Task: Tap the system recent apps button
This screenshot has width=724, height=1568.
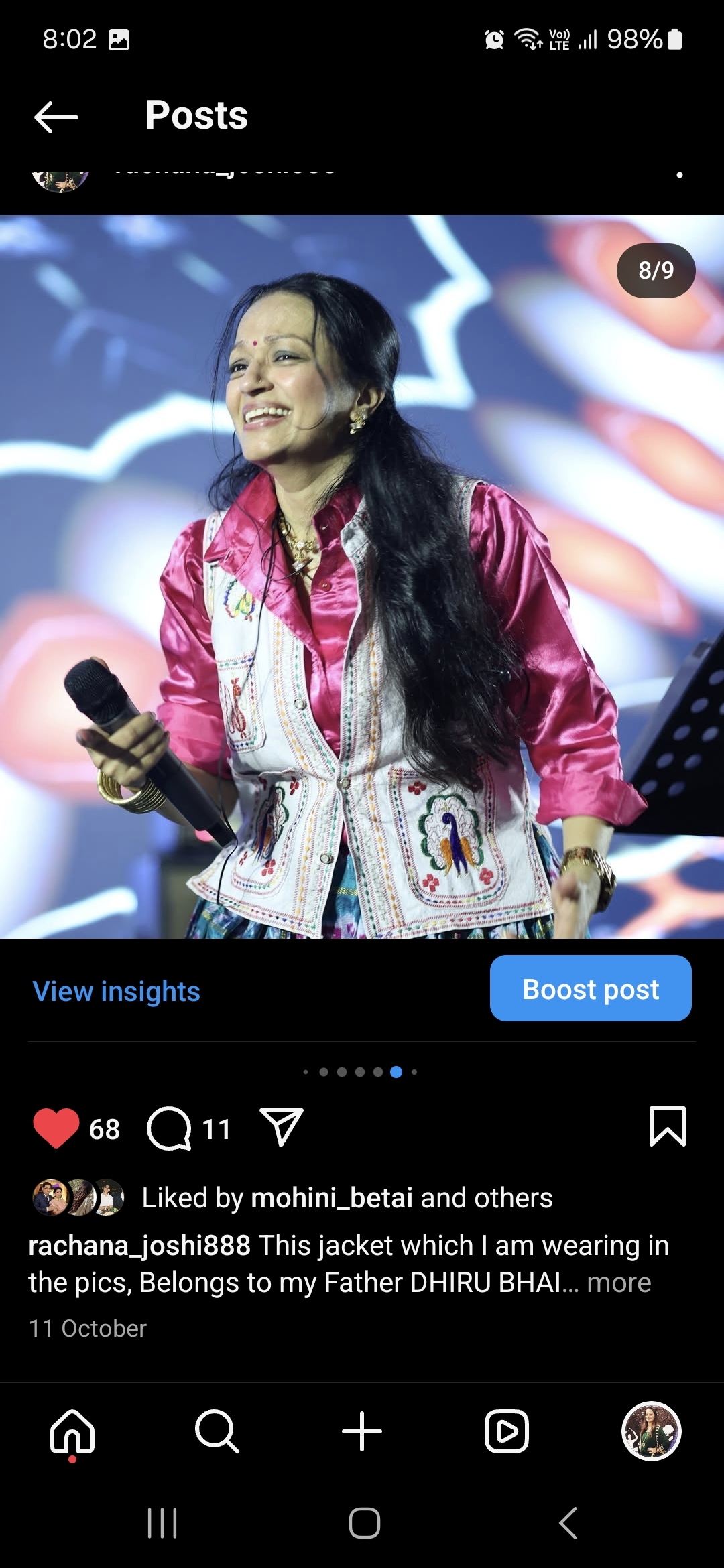Action: tap(162, 1523)
